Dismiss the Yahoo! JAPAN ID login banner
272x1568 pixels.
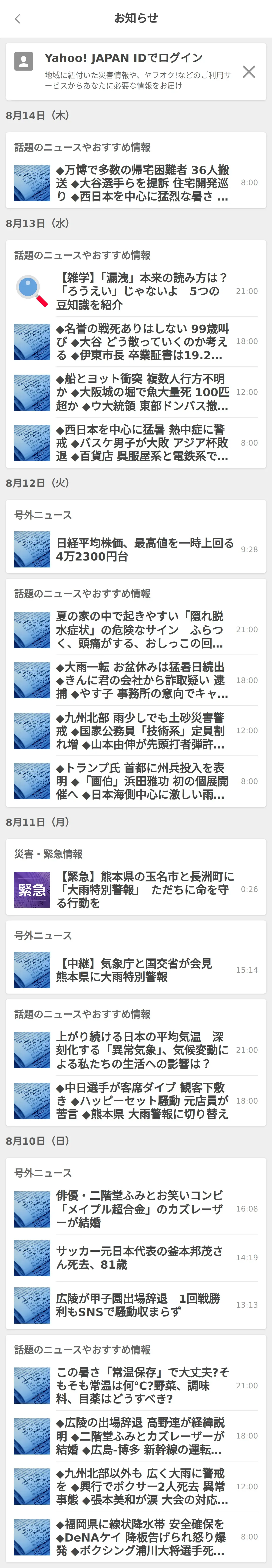click(249, 72)
